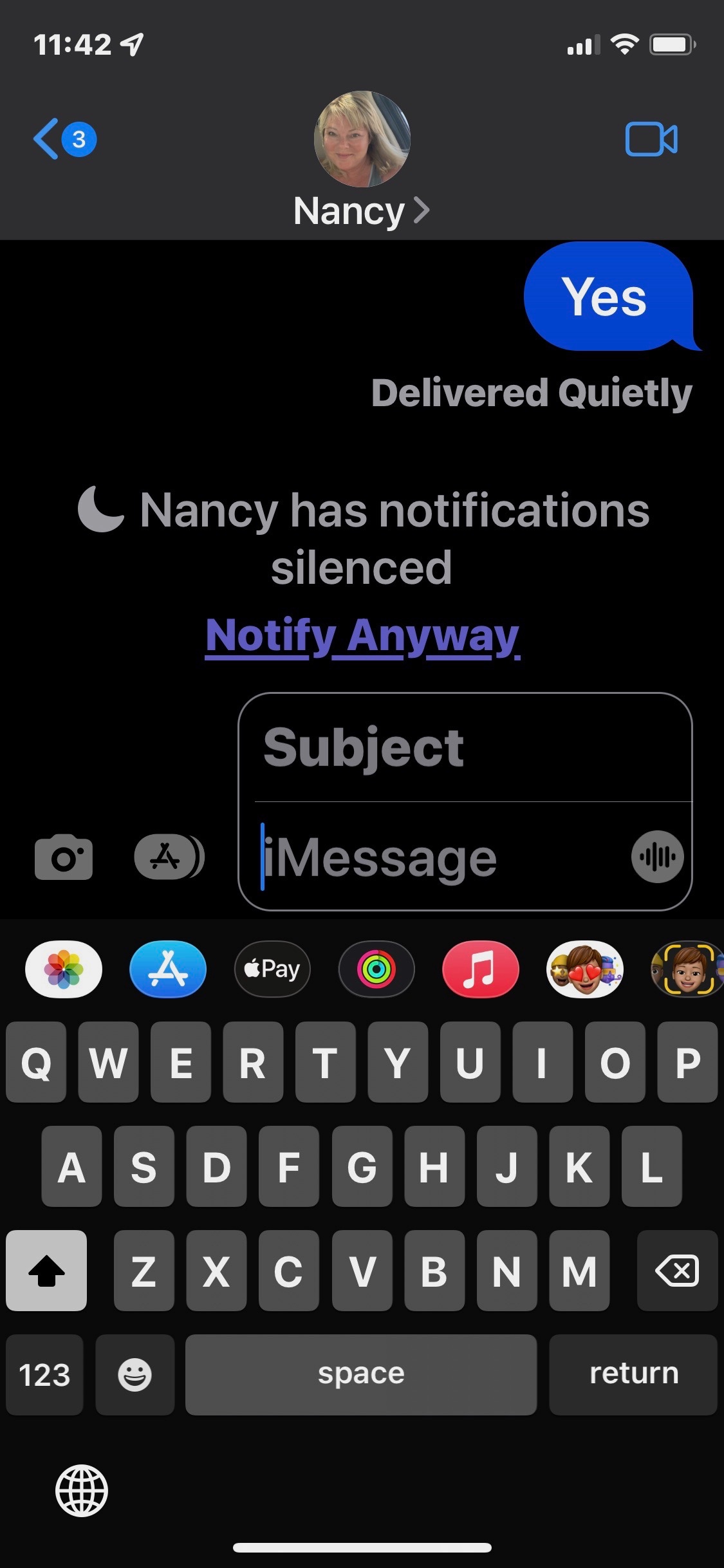Toggle the iMessage apps drawer
This screenshot has height=1568, width=724.
point(169,857)
